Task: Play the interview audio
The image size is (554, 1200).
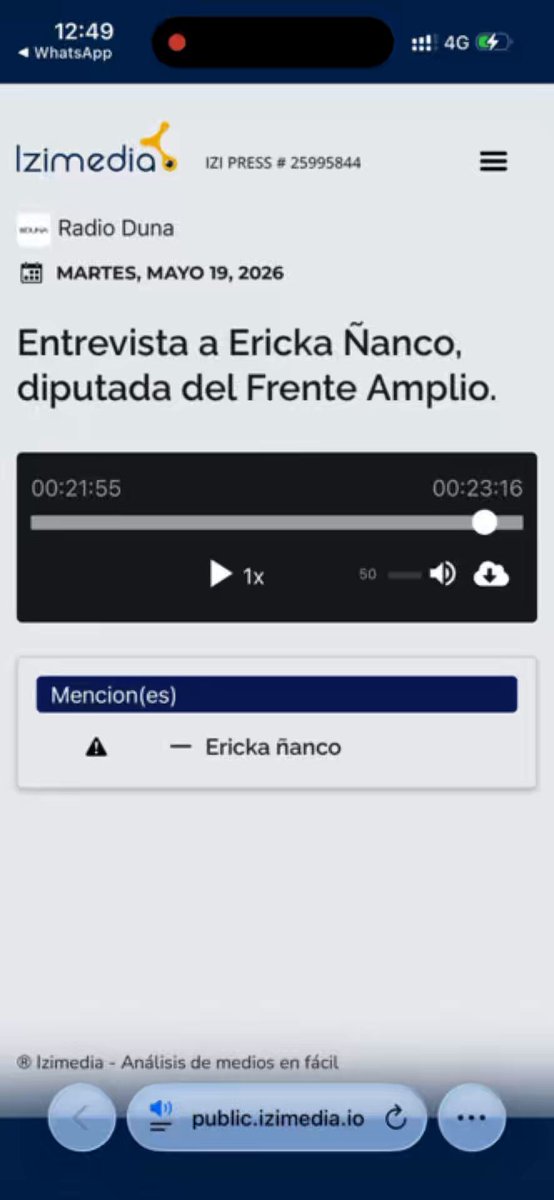Action: click(220, 574)
